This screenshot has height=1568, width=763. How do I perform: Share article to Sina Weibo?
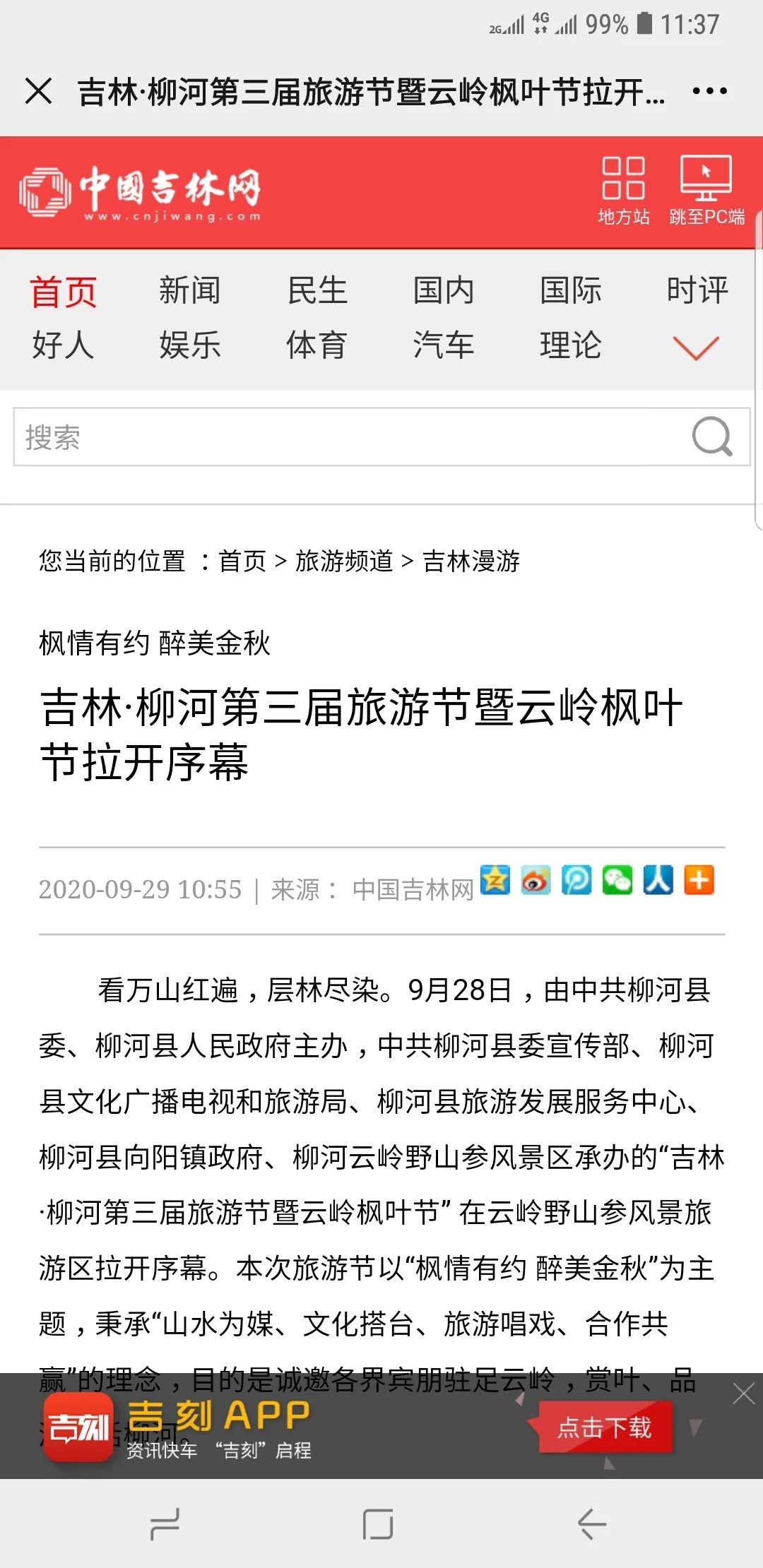[x=536, y=880]
